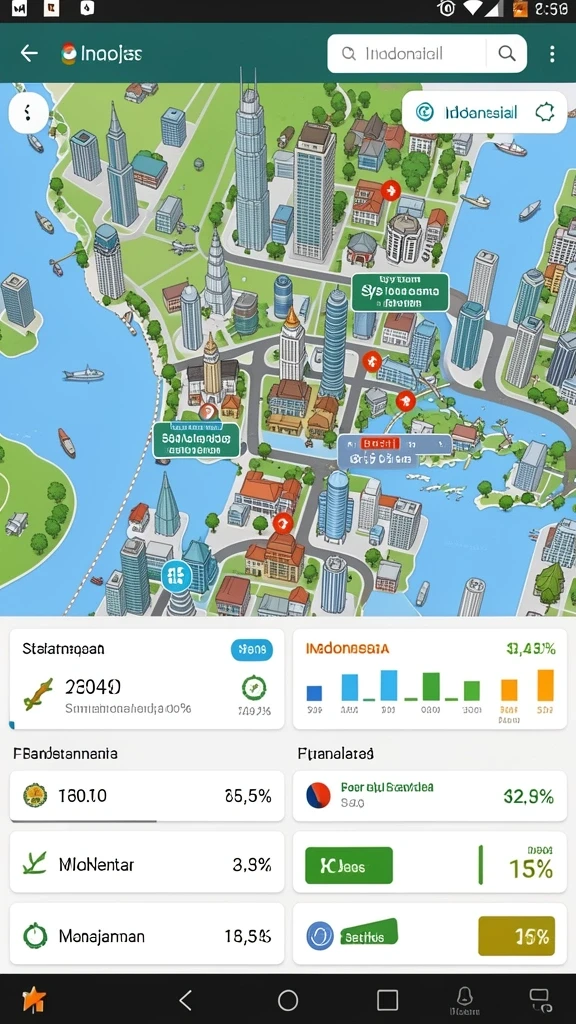Tap the system back button
Image resolution: width=576 pixels, height=1024 pixels.
186,1000
